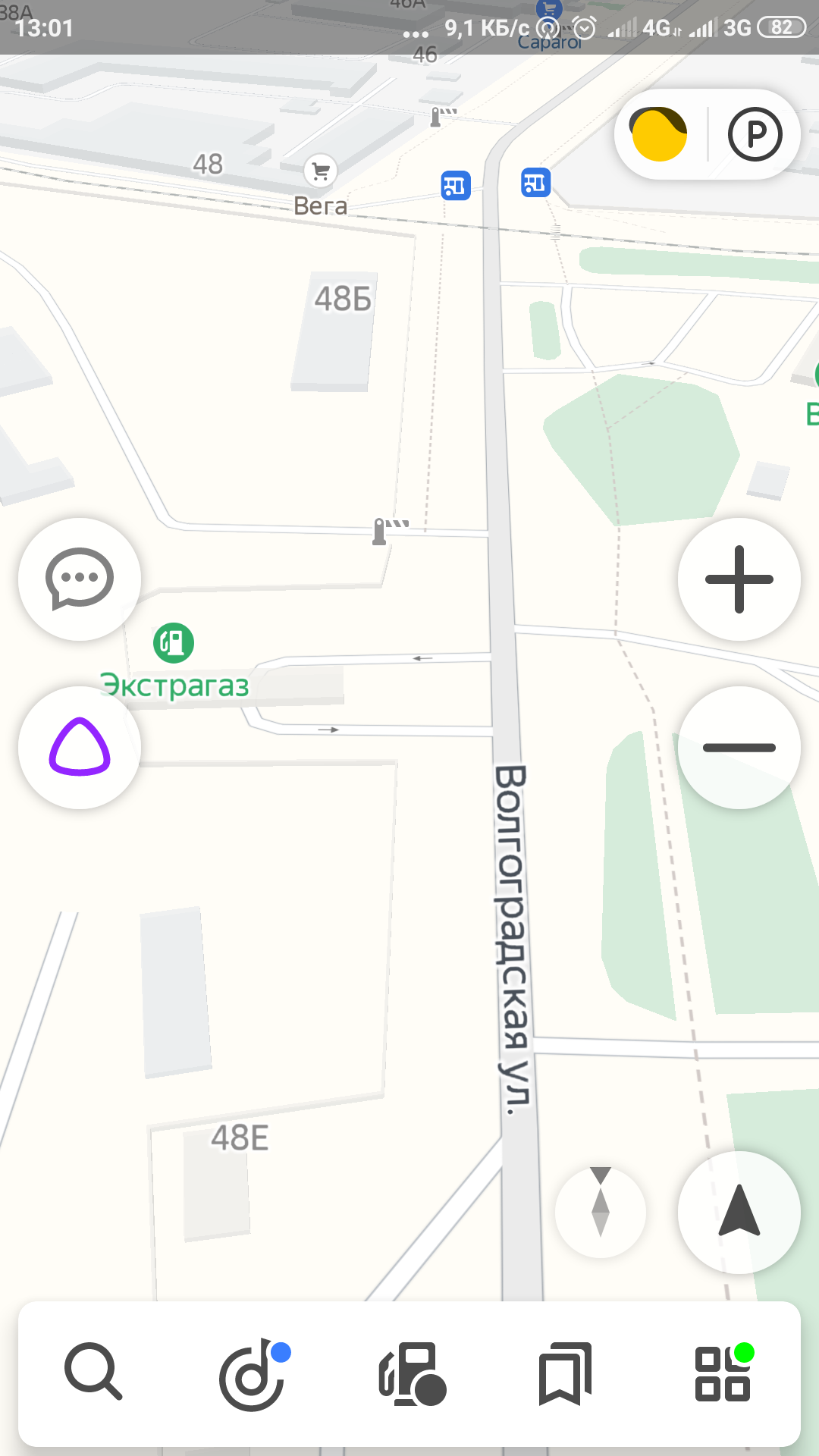
Task: Open the services menu grid
Action: pos(723,1373)
